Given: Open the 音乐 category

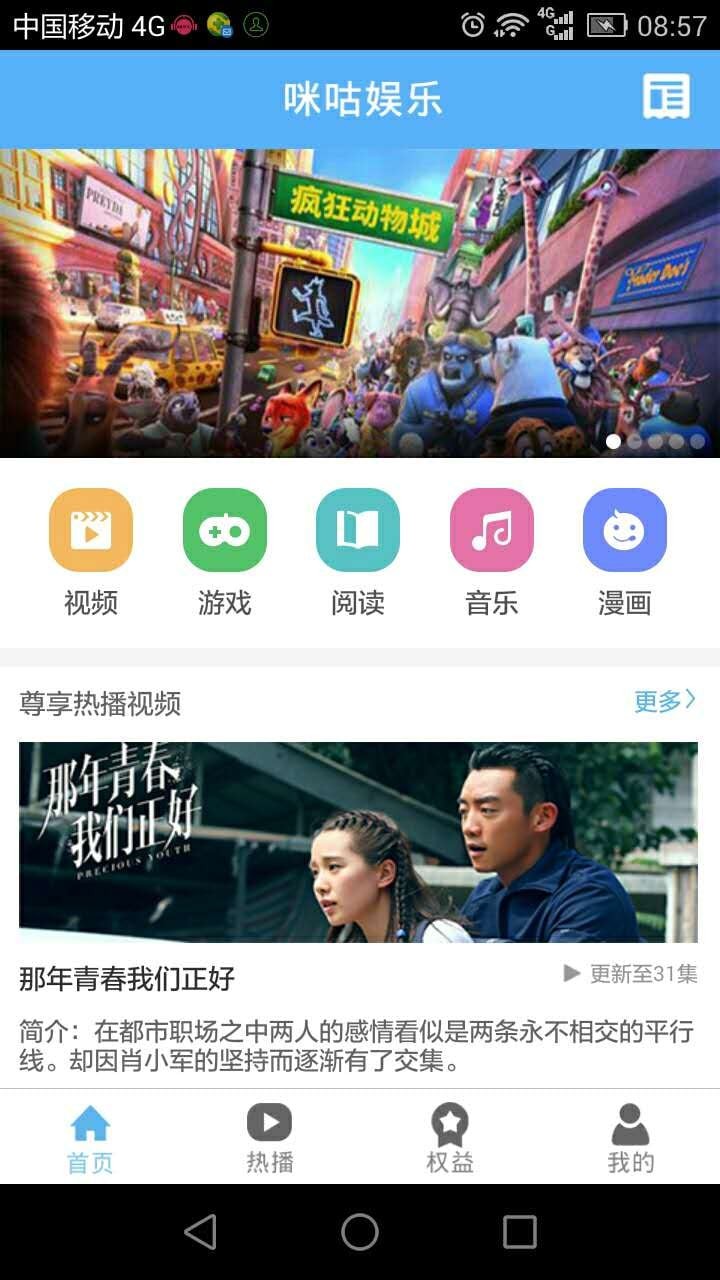Looking at the screenshot, I should (x=491, y=551).
